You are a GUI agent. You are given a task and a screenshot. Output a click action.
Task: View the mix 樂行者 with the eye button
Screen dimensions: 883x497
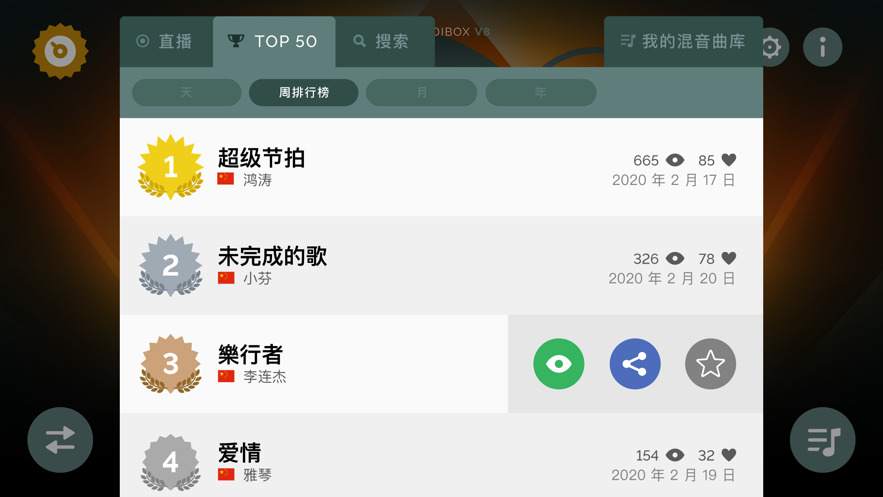(x=559, y=363)
